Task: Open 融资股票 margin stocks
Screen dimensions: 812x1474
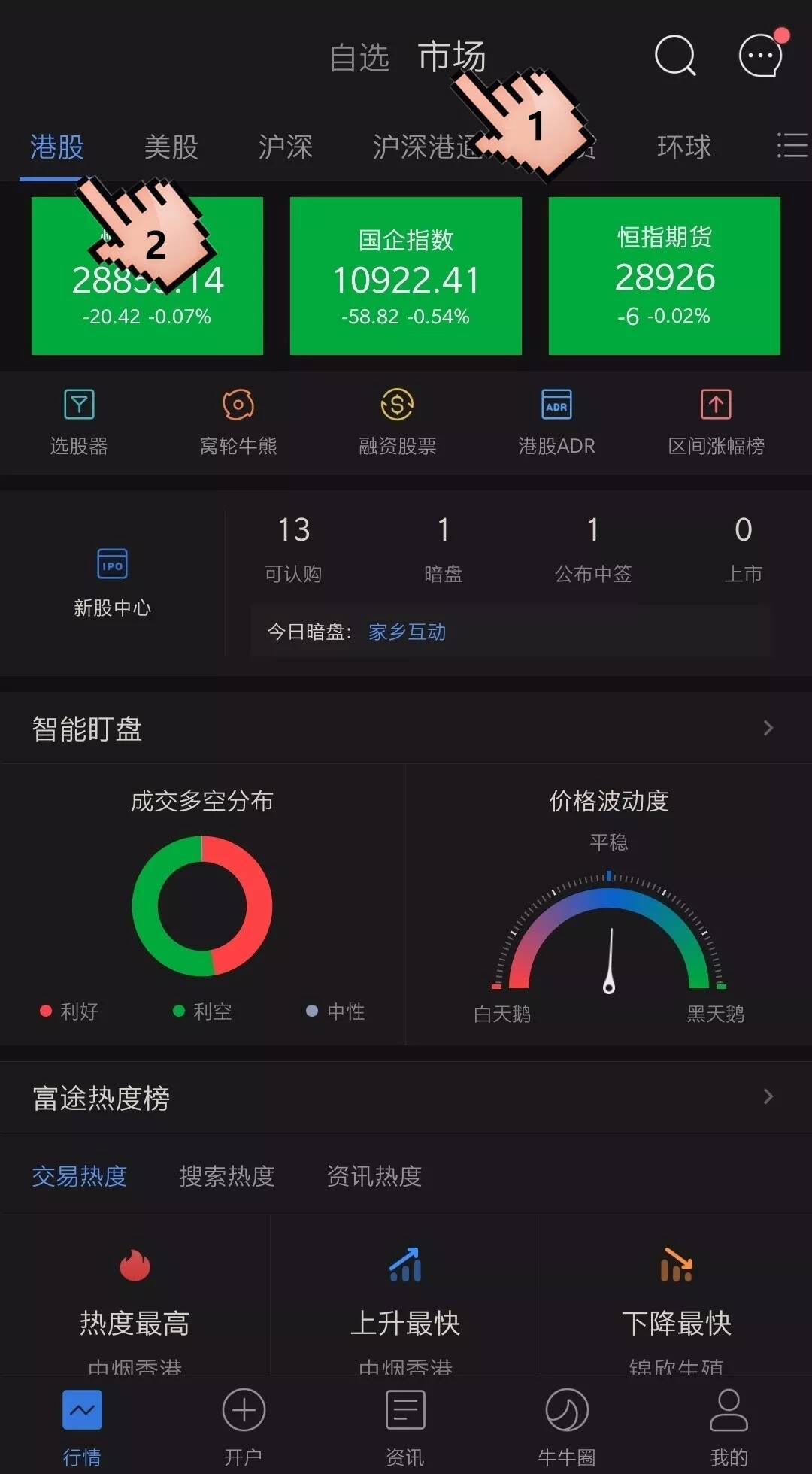Action: (397, 422)
